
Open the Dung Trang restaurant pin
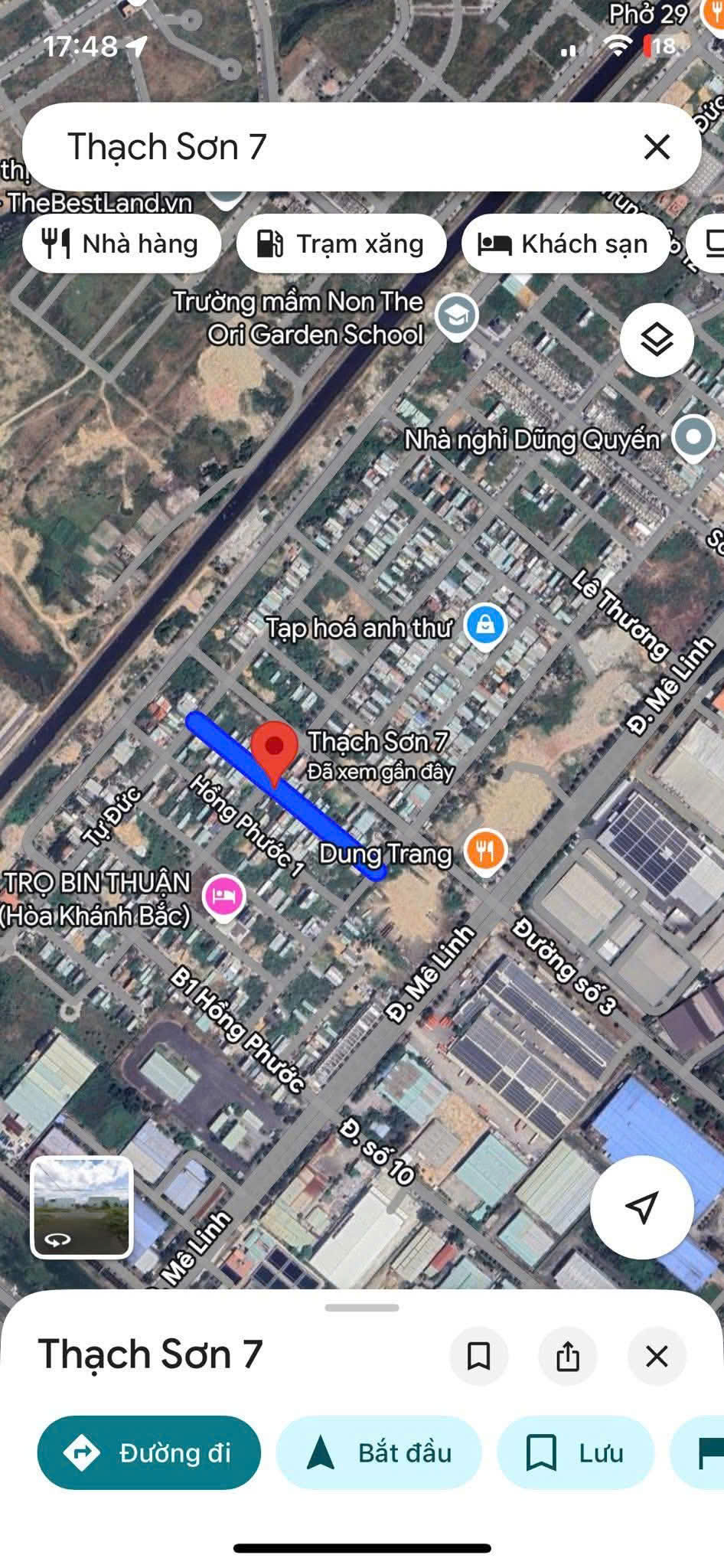[485, 851]
